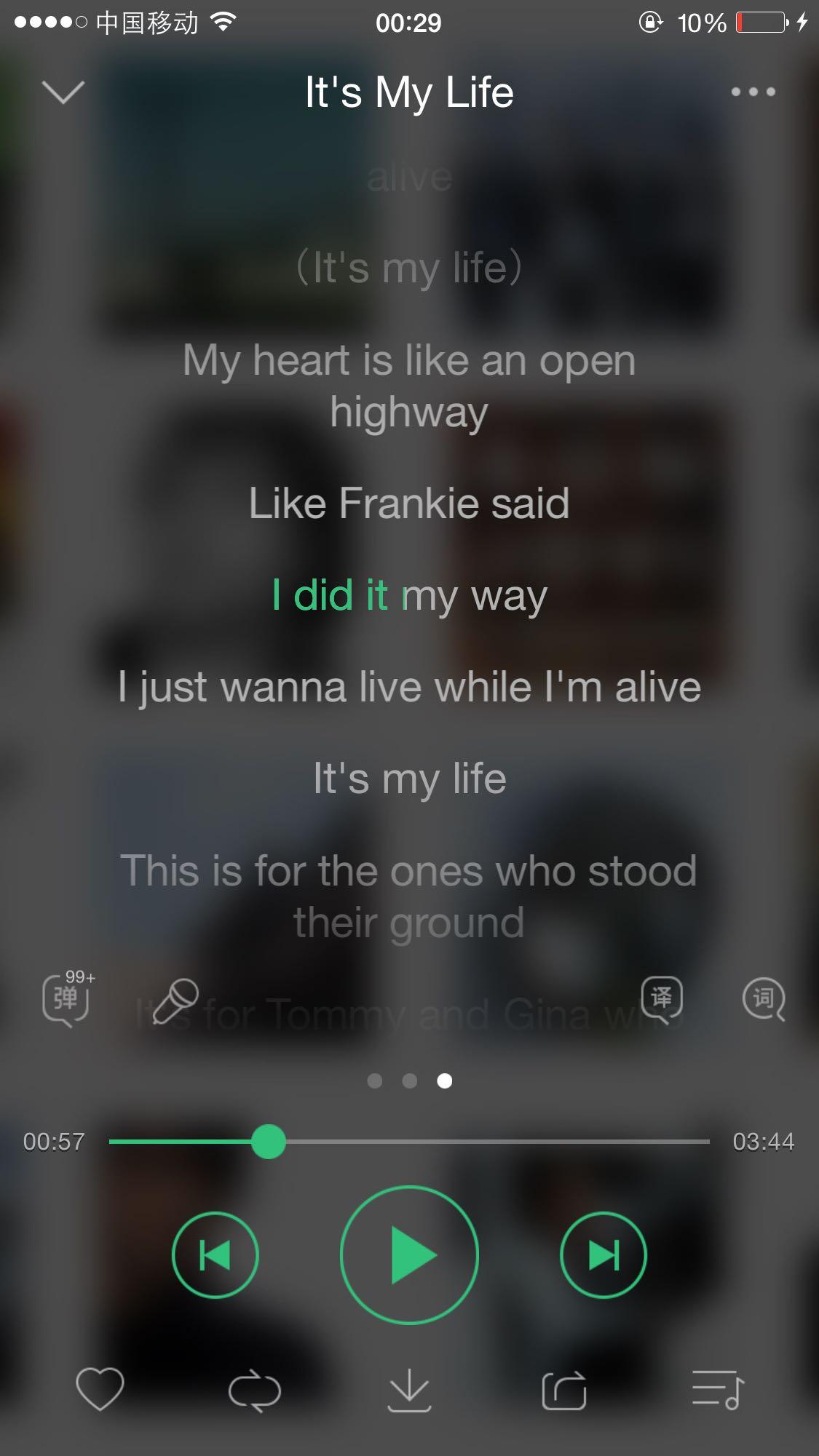Open the lyrics search (词) icon
Viewport: 819px width, 1456px height.
click(764, 999)
